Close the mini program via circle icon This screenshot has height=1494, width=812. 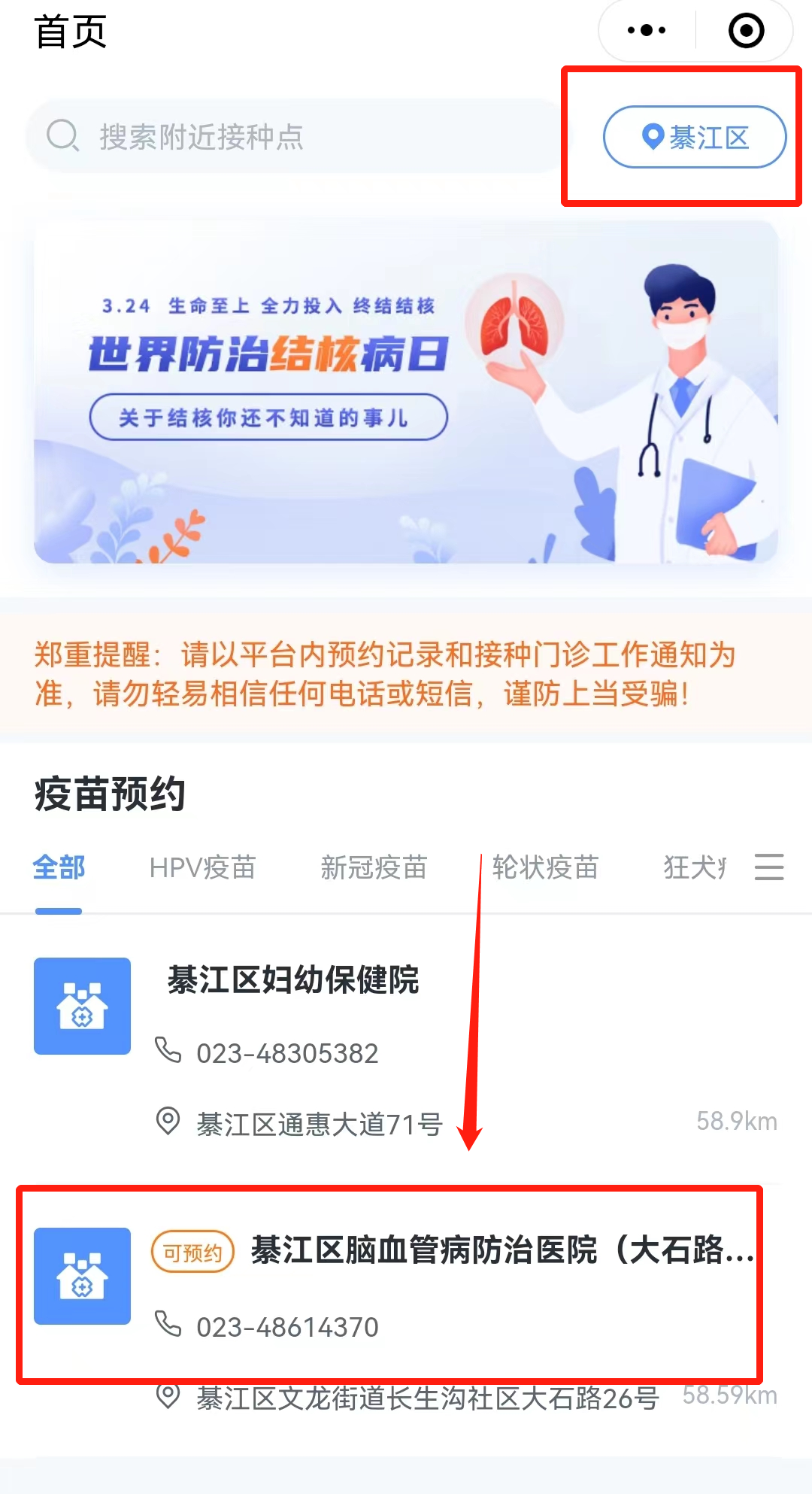[x=746, y=31]
